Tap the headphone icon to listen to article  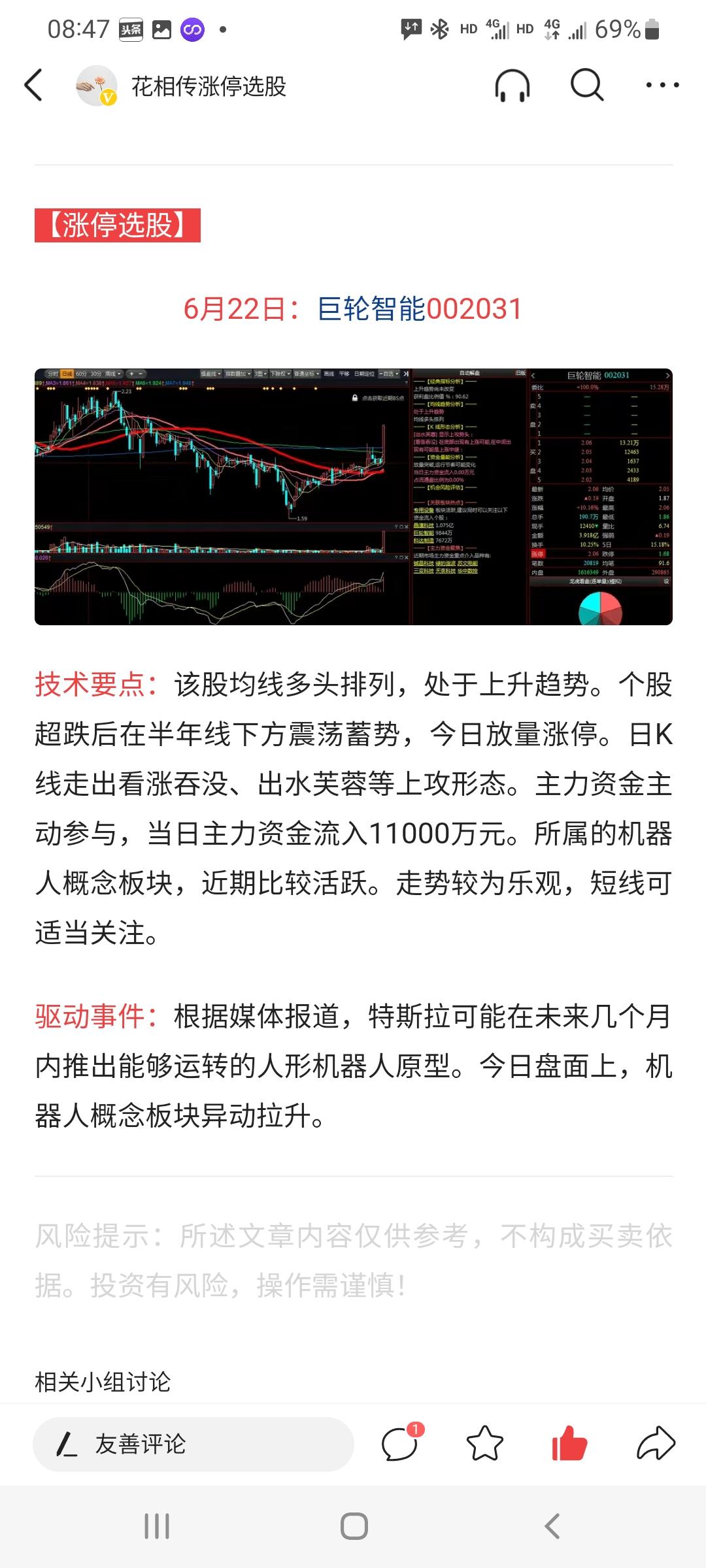click(514, 86)
